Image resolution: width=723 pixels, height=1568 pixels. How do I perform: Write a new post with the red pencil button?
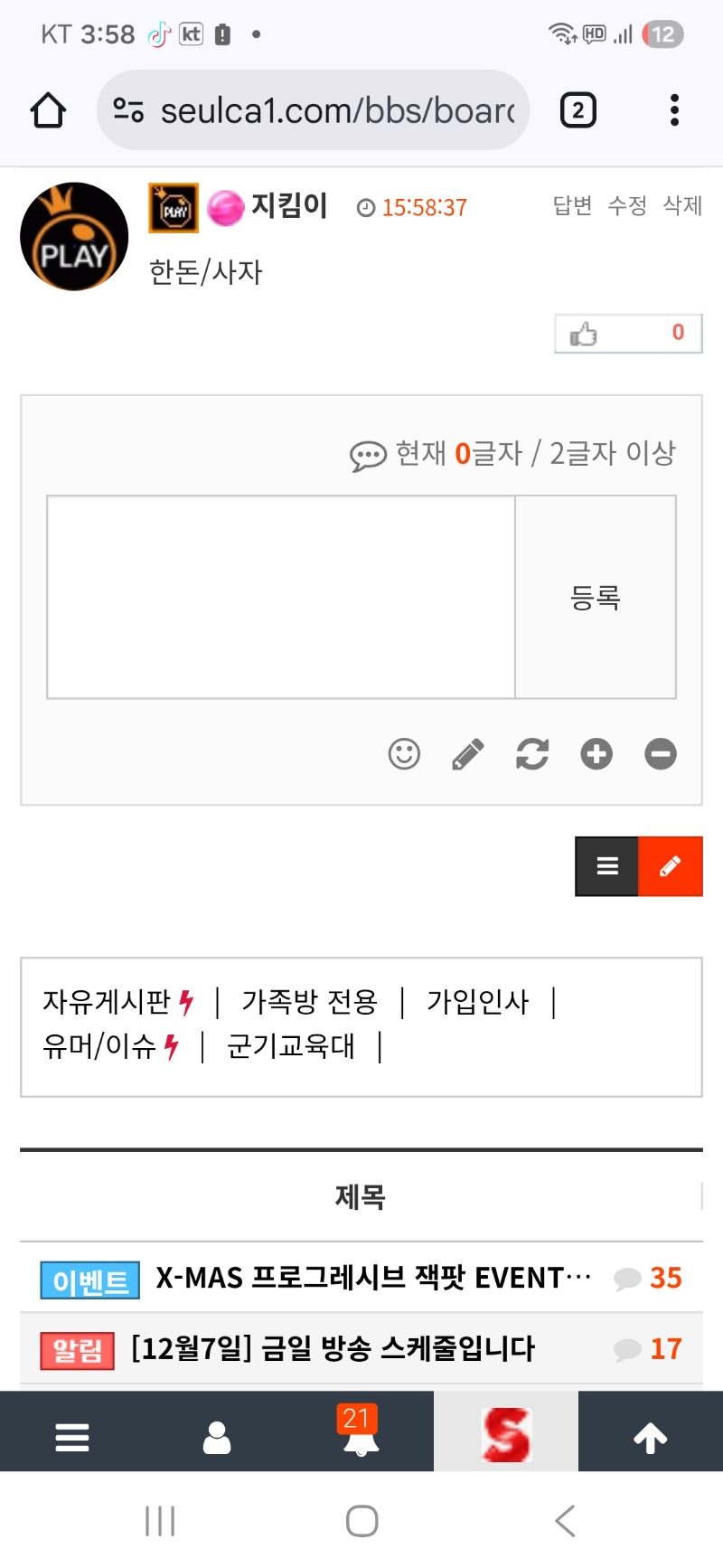[x=671, y=866]
